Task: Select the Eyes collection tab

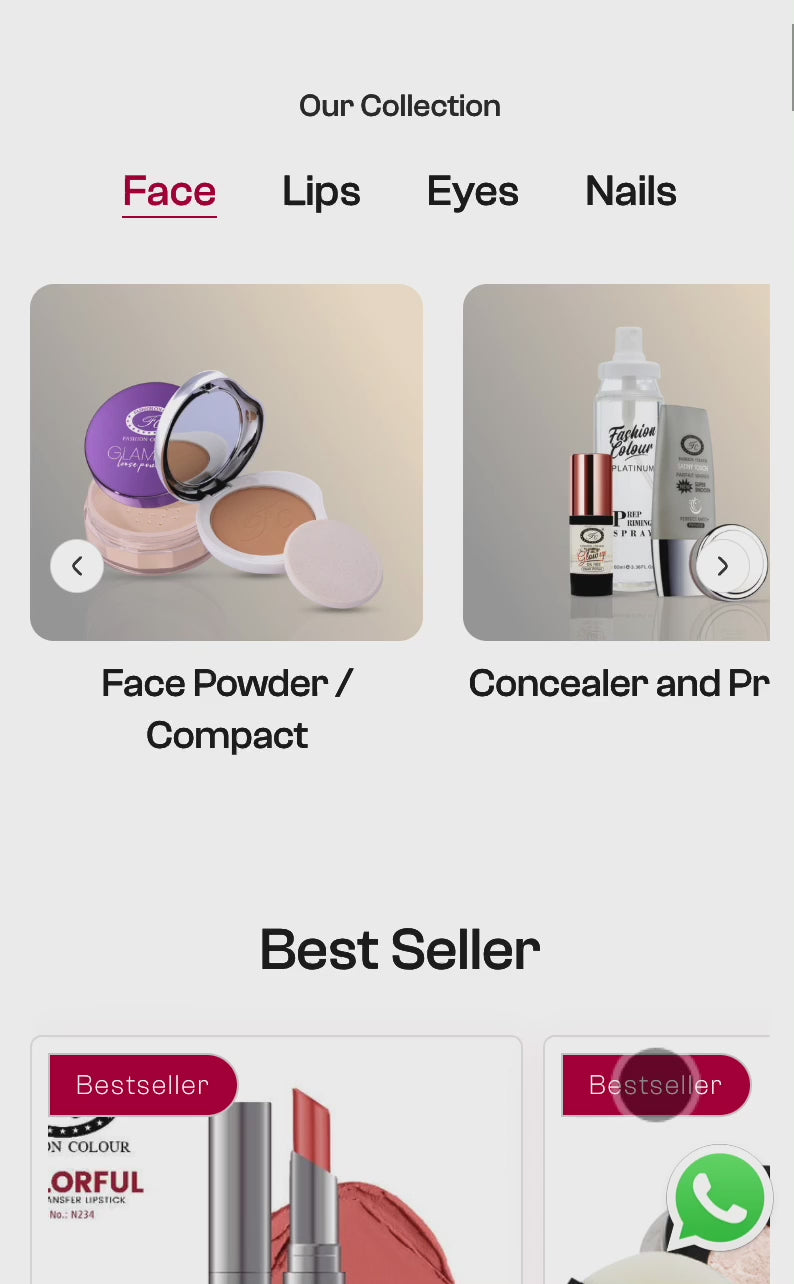Action: (473, 191)
